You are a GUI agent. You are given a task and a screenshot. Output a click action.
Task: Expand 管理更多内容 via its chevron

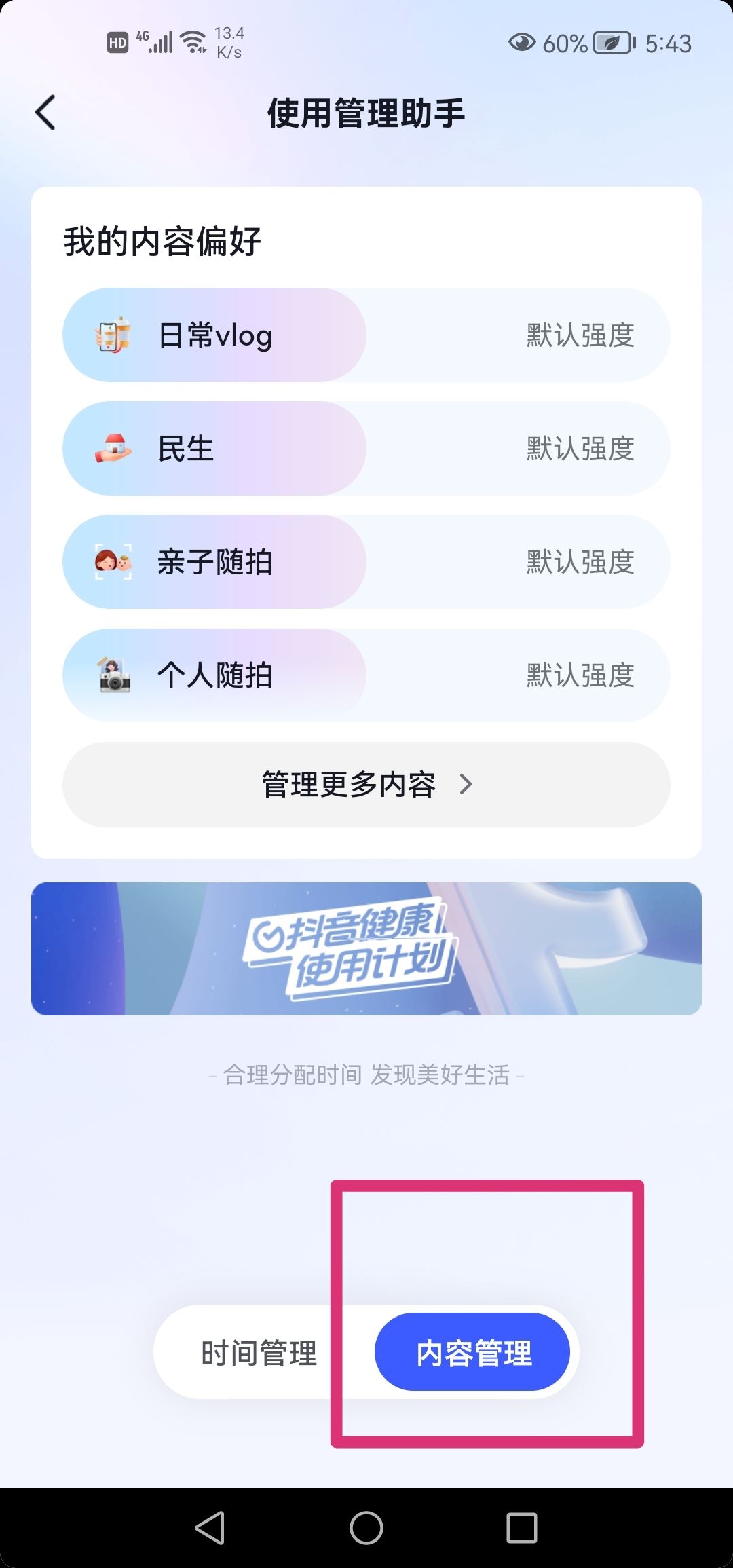(x=467, y=785)
